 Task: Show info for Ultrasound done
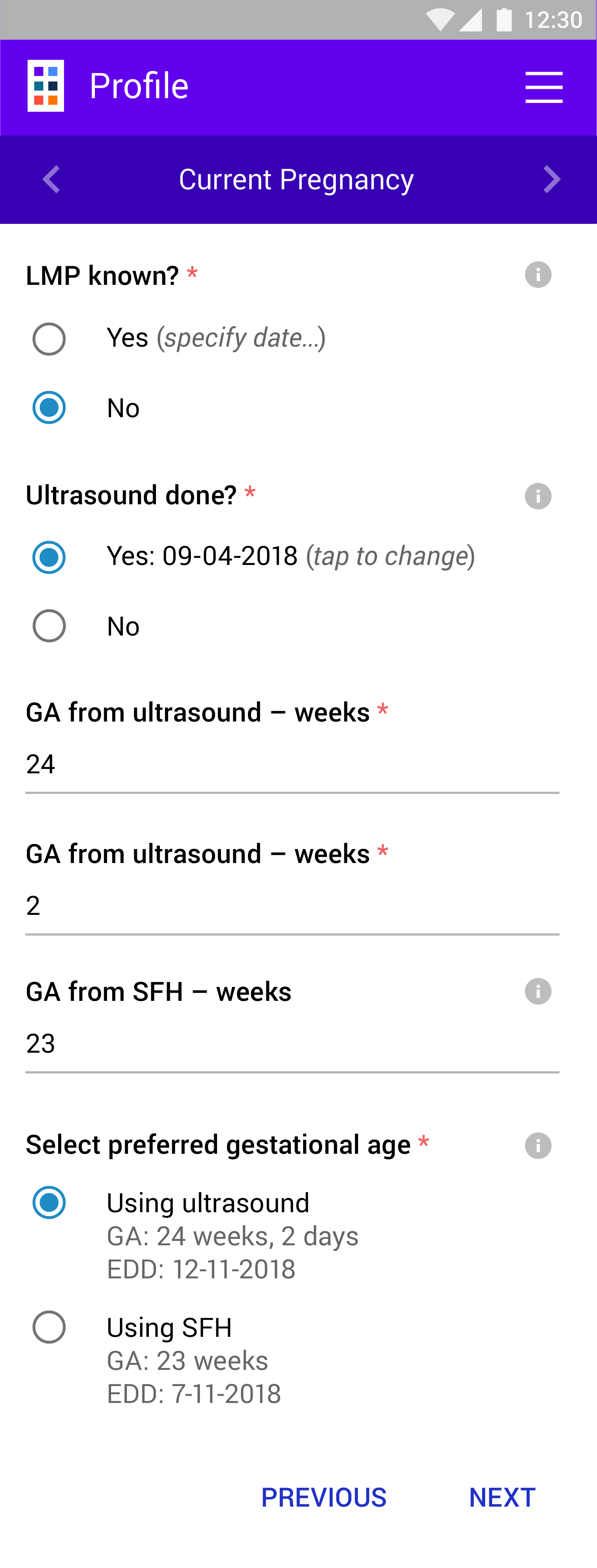coord(537,496)
